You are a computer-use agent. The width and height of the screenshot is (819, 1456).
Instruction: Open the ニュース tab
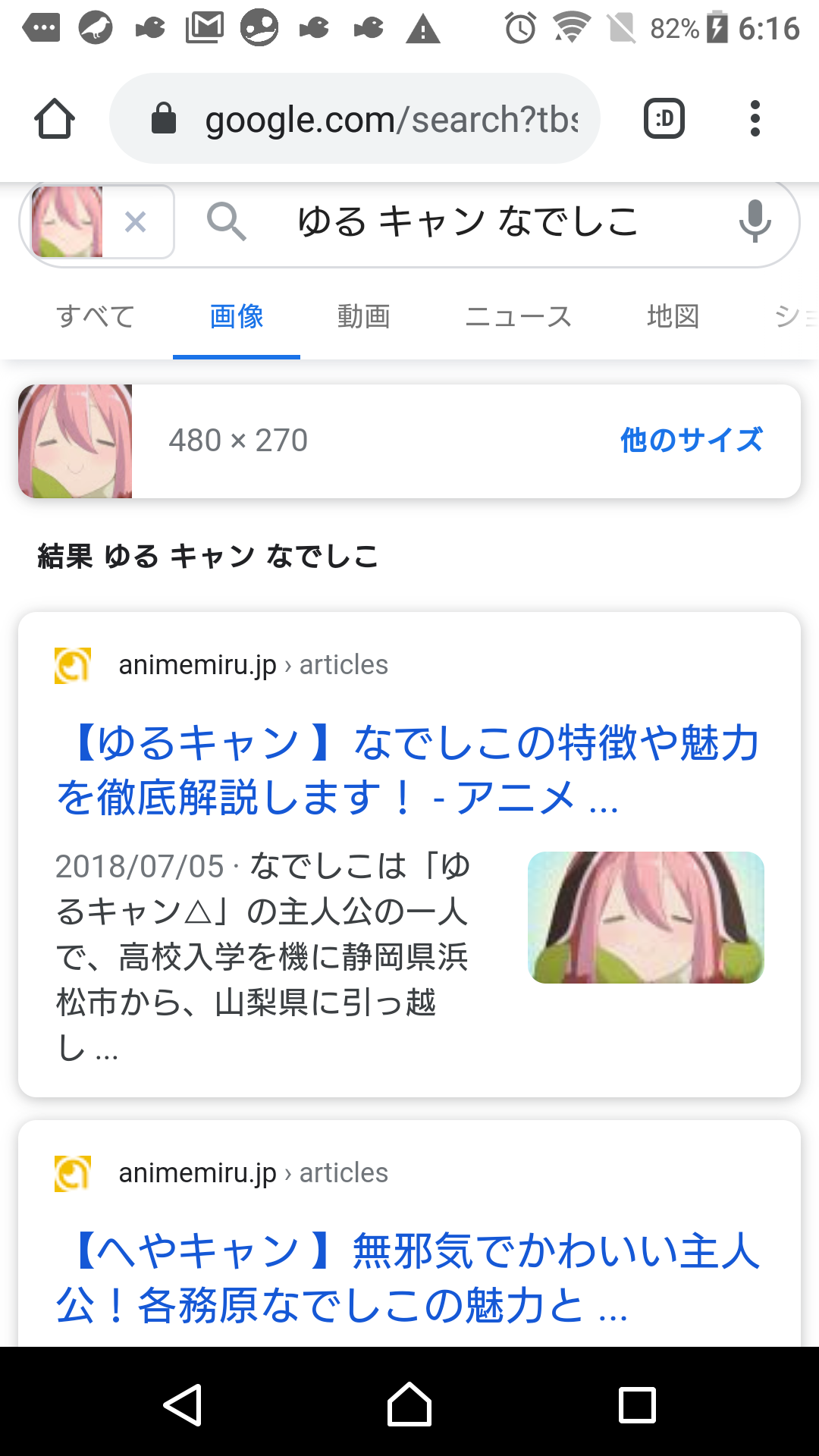point(518,316)
